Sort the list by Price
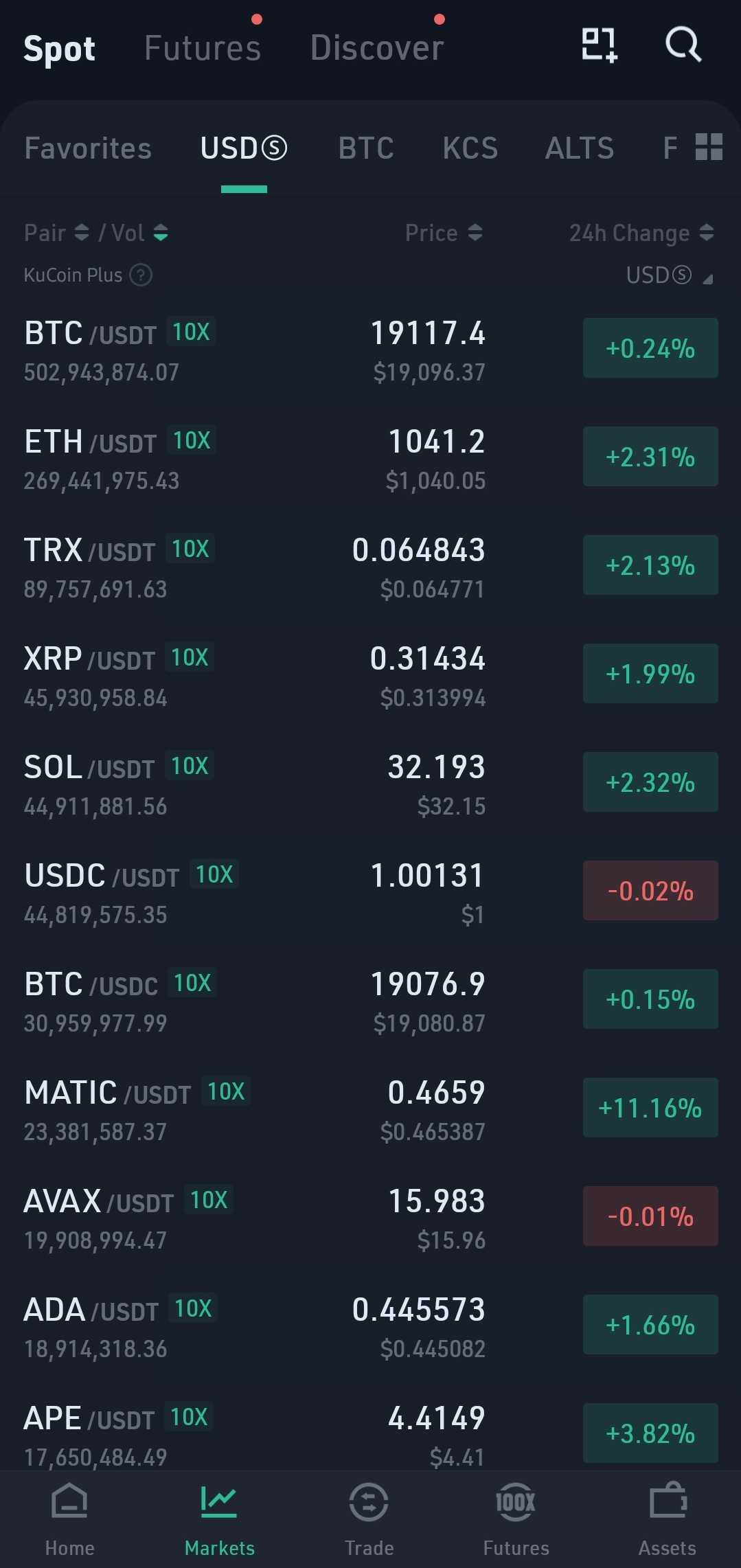 pos(444,233)
